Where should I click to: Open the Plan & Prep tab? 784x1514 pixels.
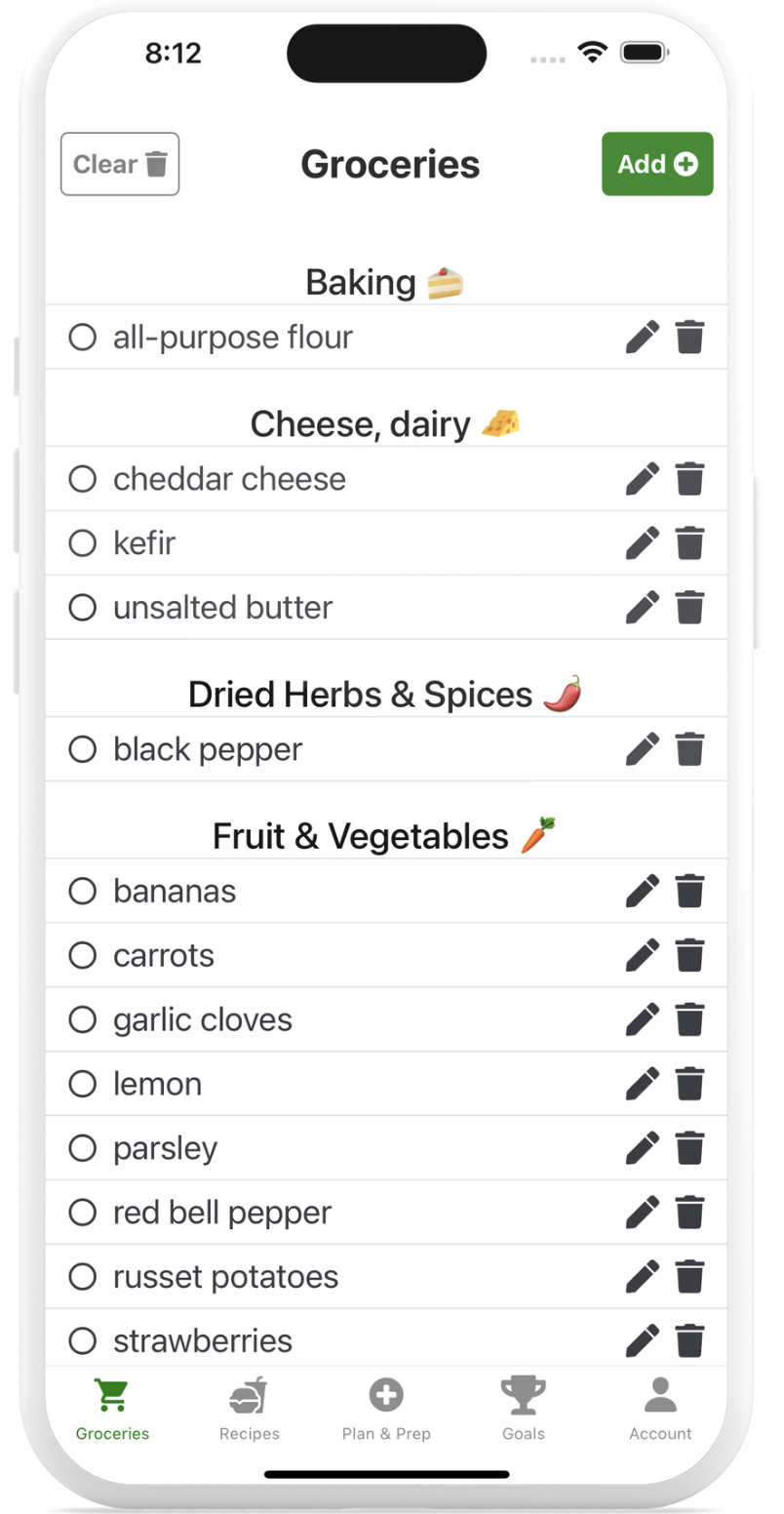386,1410
